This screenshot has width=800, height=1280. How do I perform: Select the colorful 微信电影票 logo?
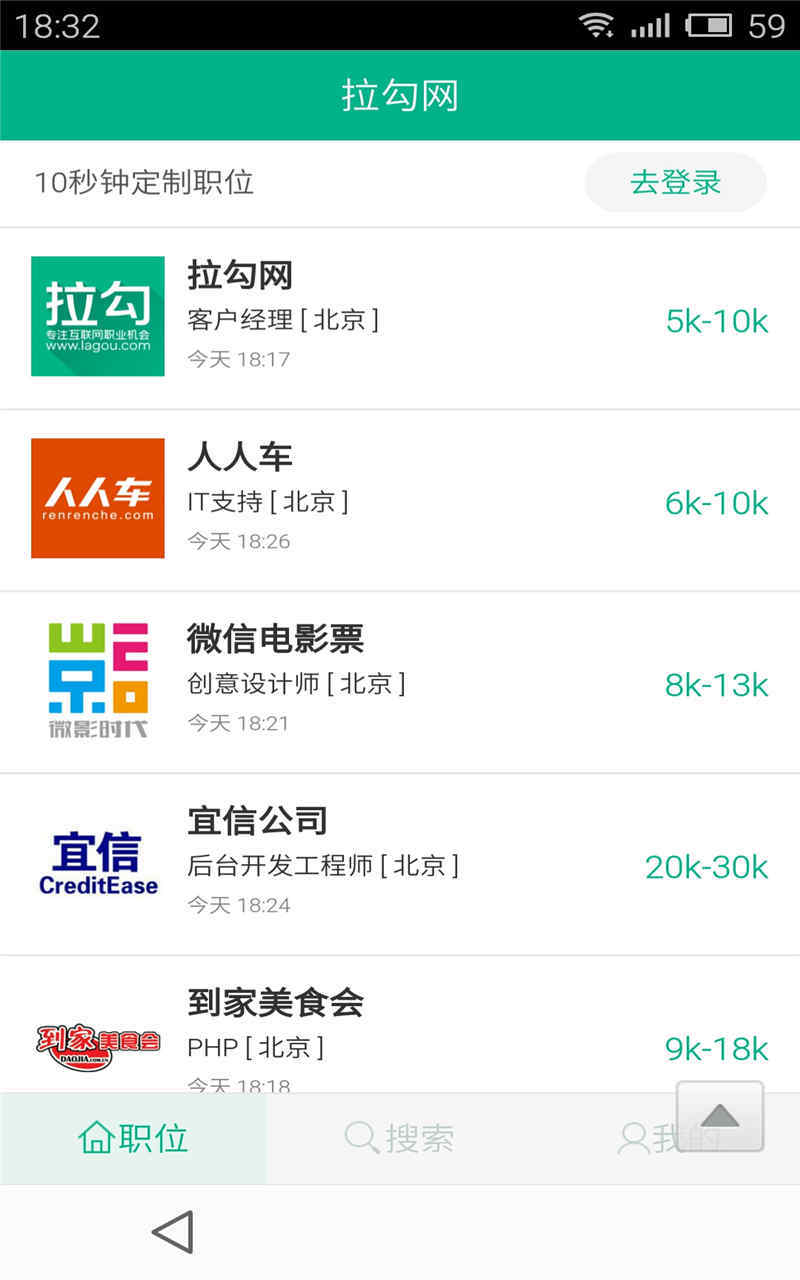point(97,680)
